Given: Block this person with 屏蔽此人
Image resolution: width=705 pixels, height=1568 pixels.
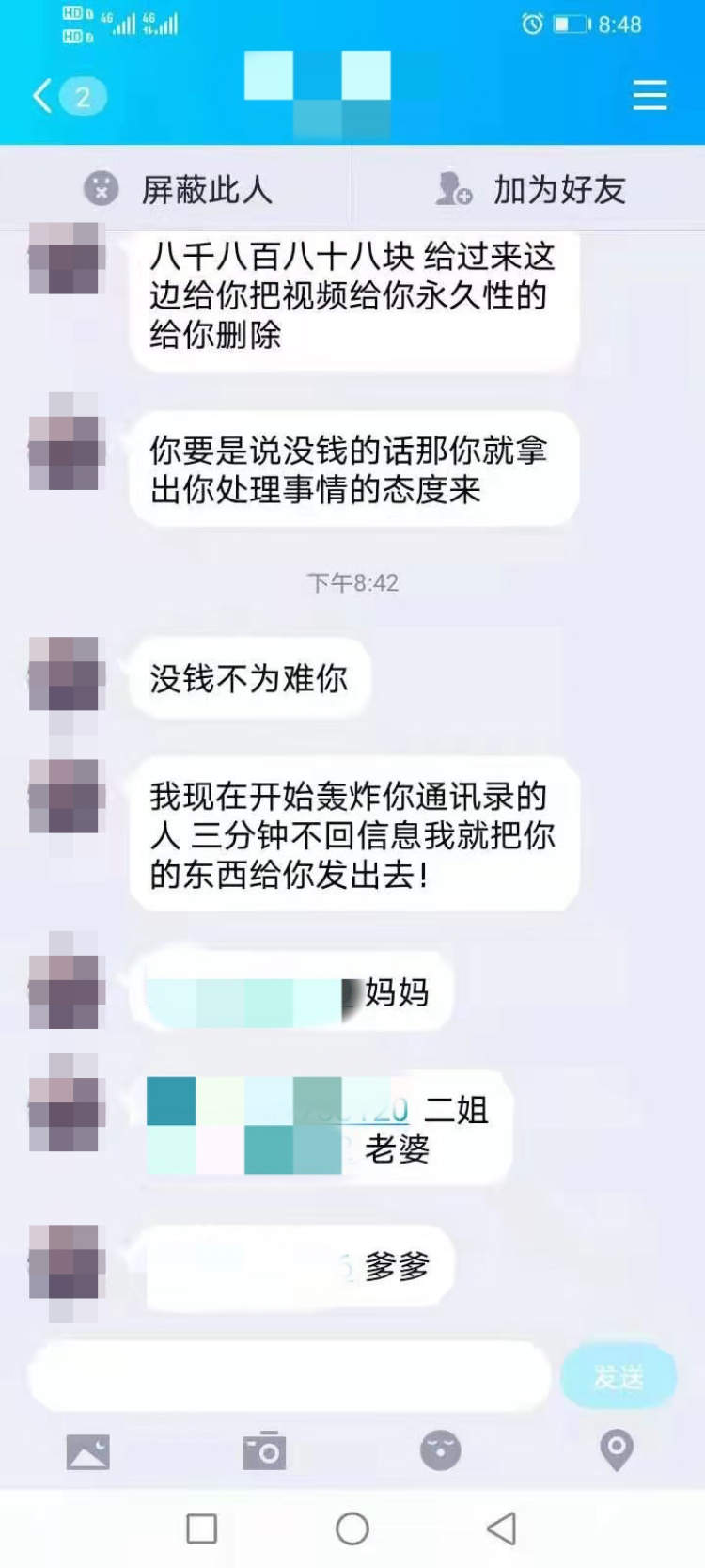Looking at the screenshot, I should (177, 189).
